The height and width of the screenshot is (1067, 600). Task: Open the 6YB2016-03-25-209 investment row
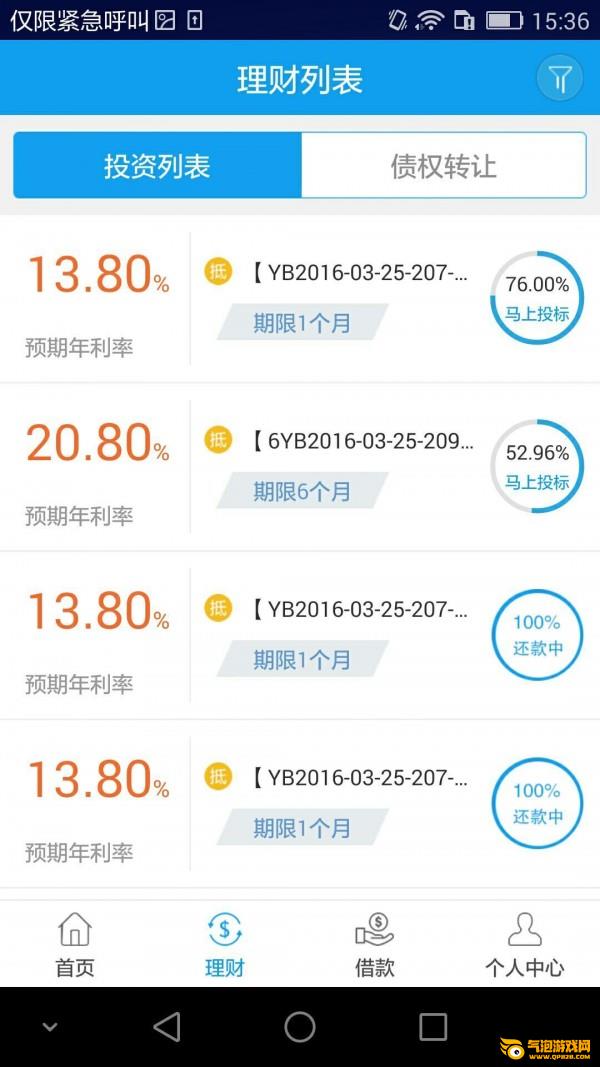[x=300, y=467]
